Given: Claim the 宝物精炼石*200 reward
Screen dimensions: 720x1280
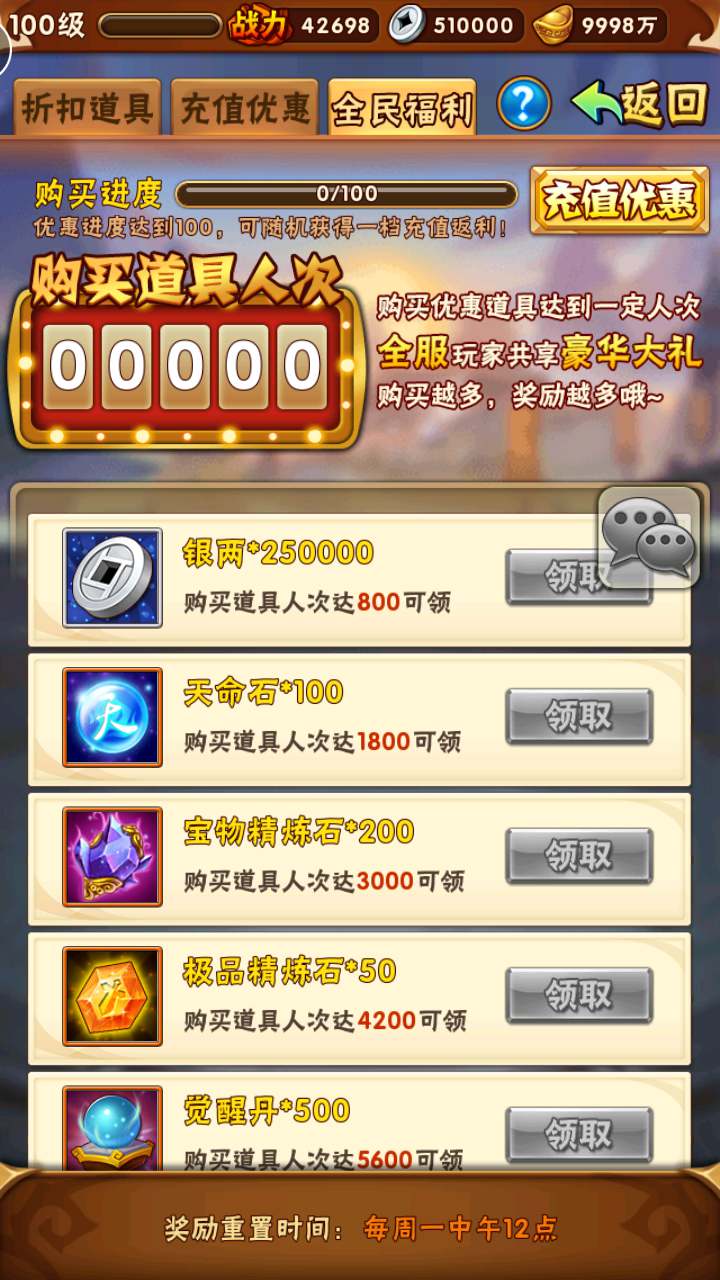Looking at the screenshot, I should pyautogui.click(x=579, y=856).
